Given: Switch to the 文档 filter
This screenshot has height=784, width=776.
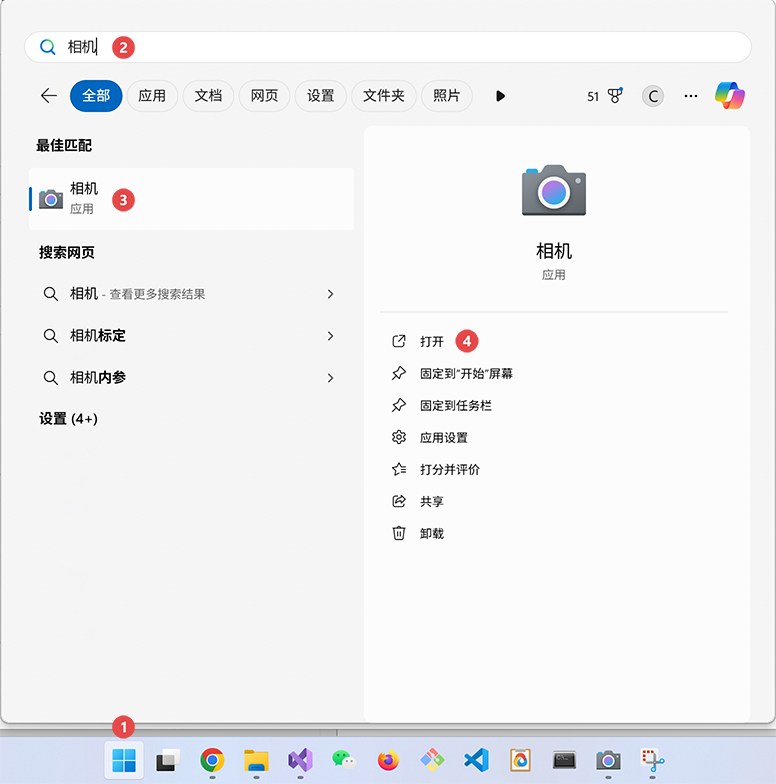Looking at the screenshot, I should click(x=208, y=96).
